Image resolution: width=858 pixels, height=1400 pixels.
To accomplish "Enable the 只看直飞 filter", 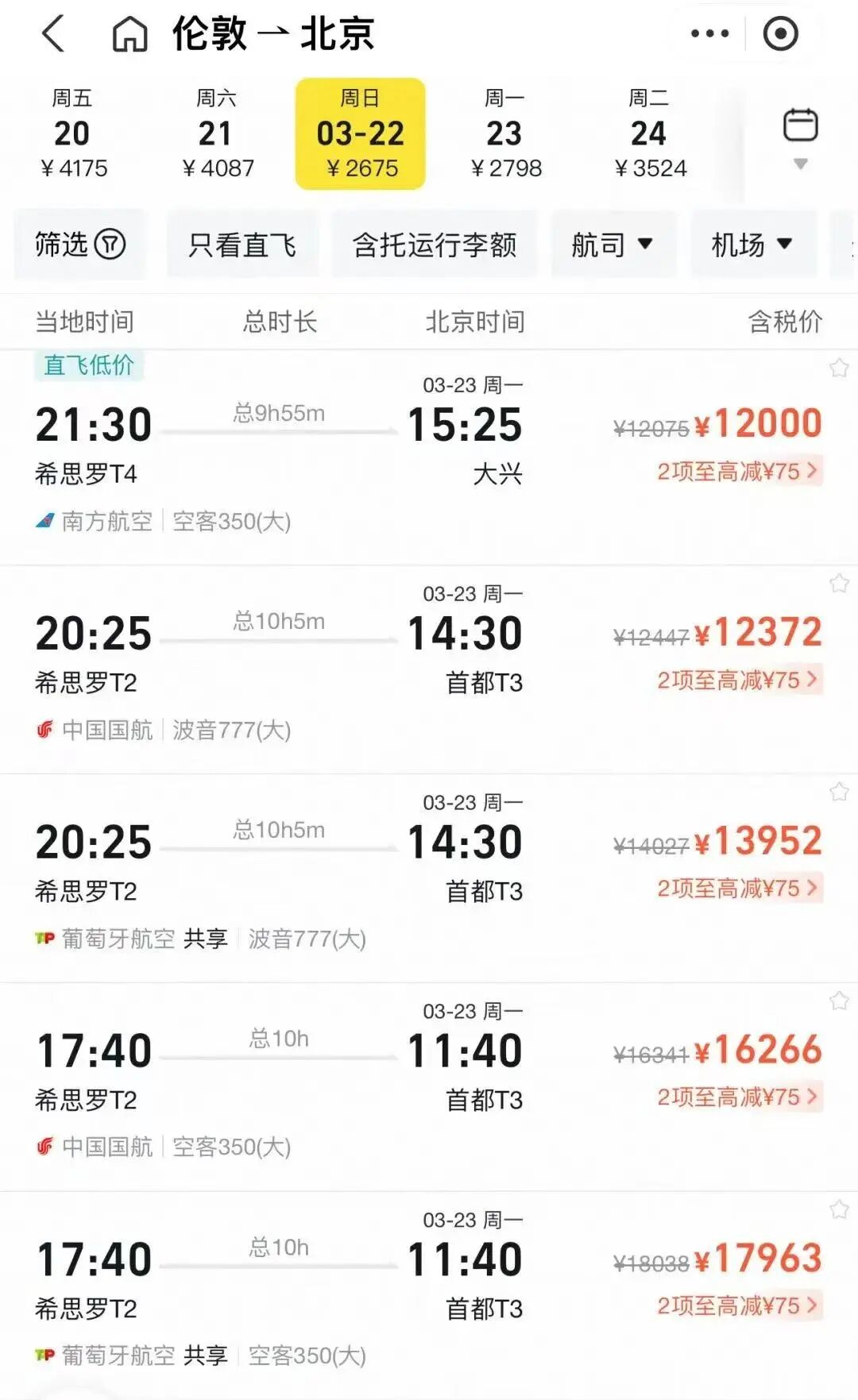I will tap(242, 245).
